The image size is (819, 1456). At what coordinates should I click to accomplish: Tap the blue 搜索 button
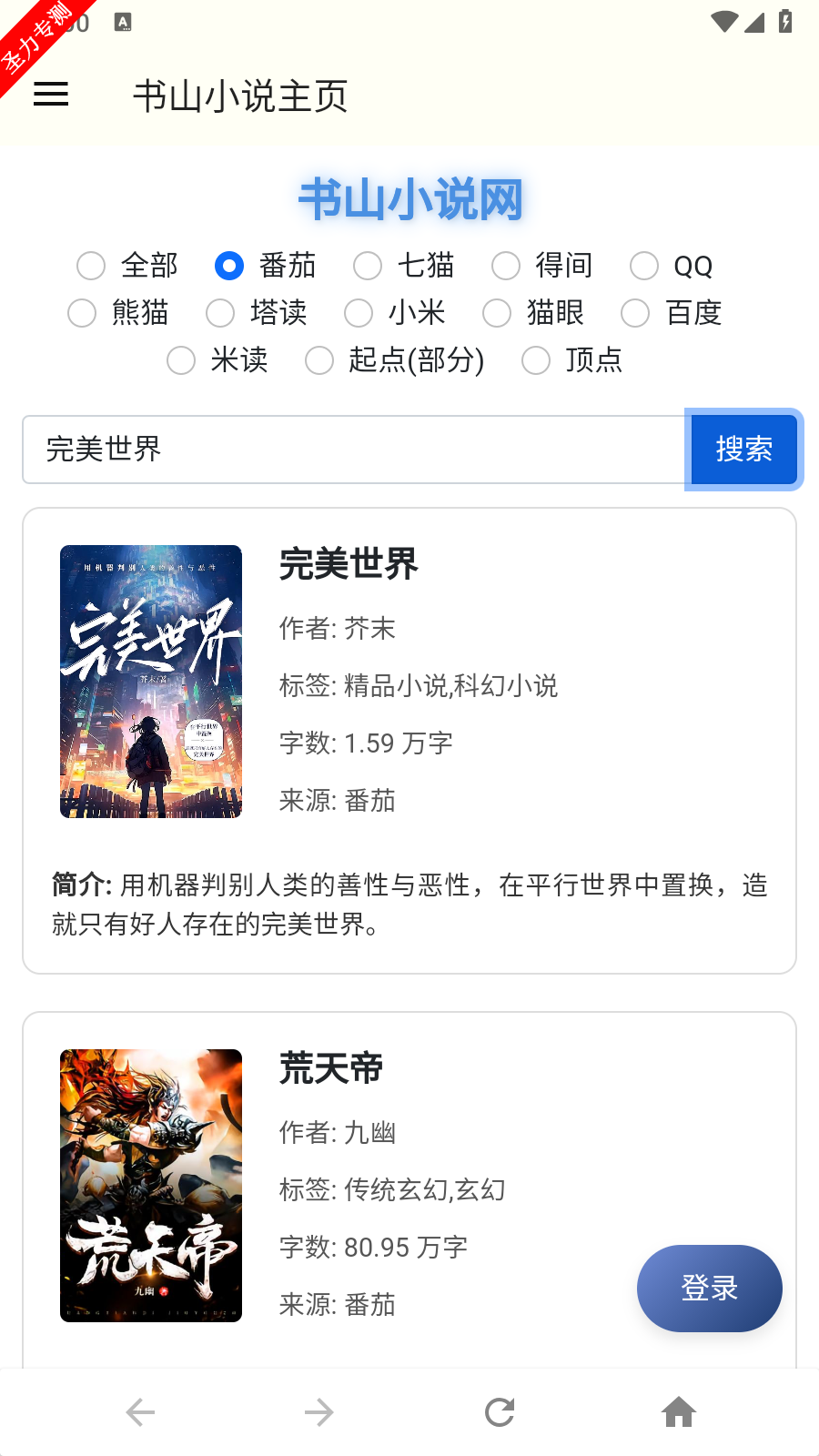(x=744, y=450)
